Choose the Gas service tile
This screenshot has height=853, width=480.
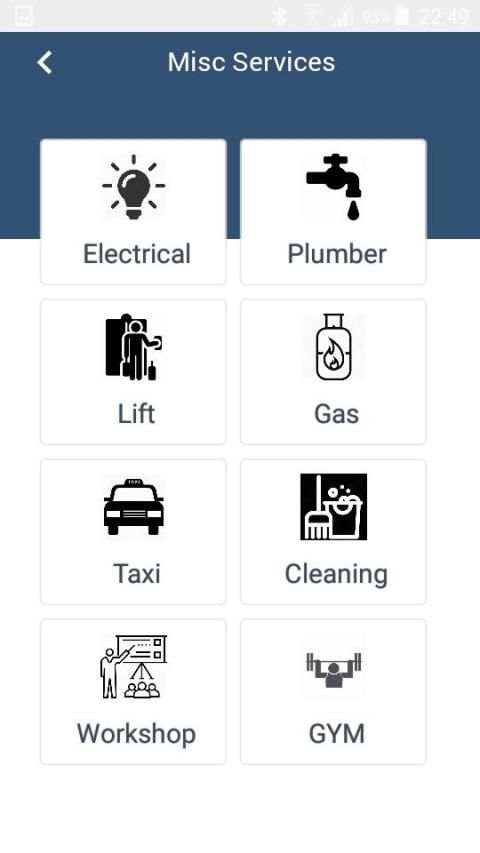[333, 372]
